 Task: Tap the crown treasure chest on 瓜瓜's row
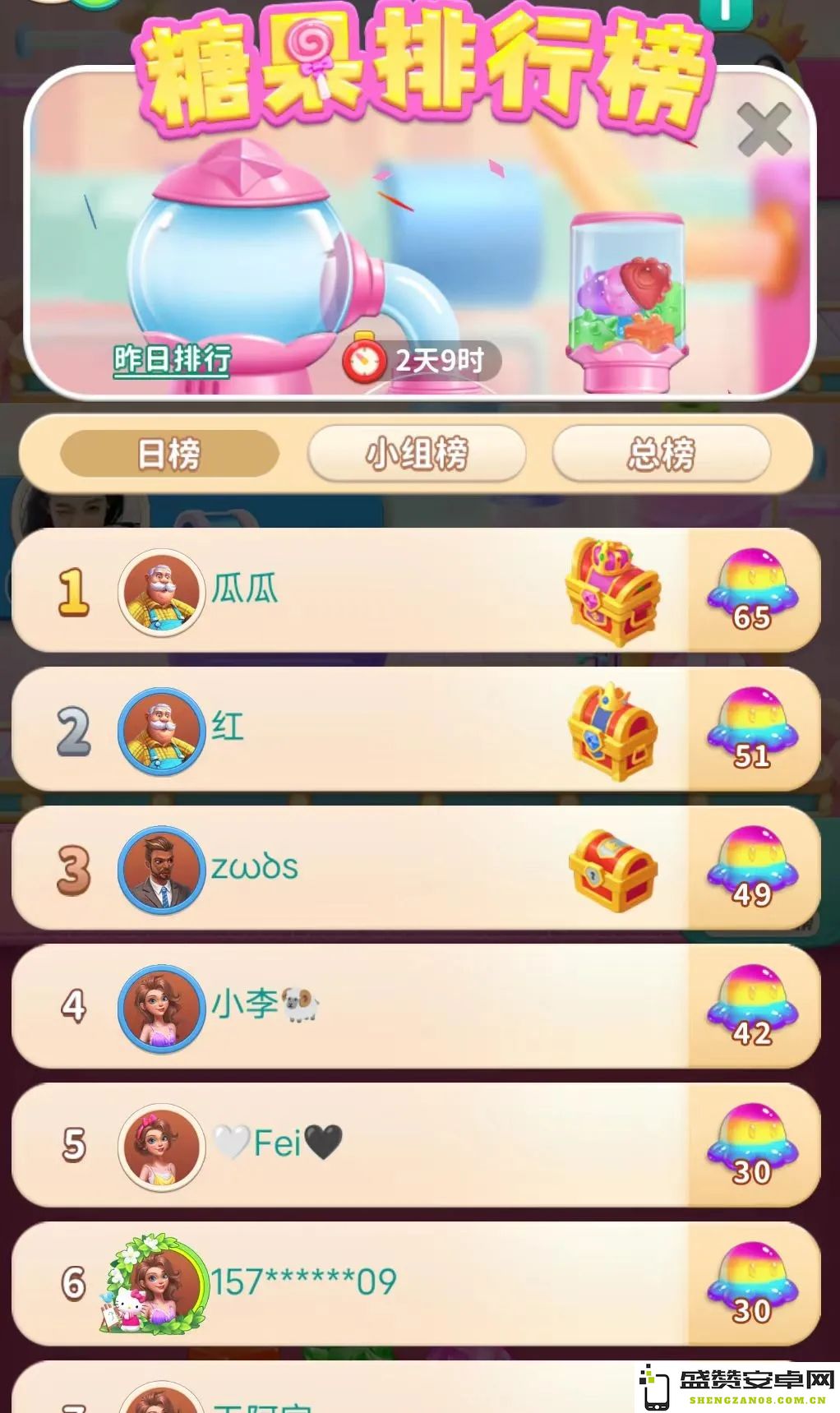coord(612,592)
